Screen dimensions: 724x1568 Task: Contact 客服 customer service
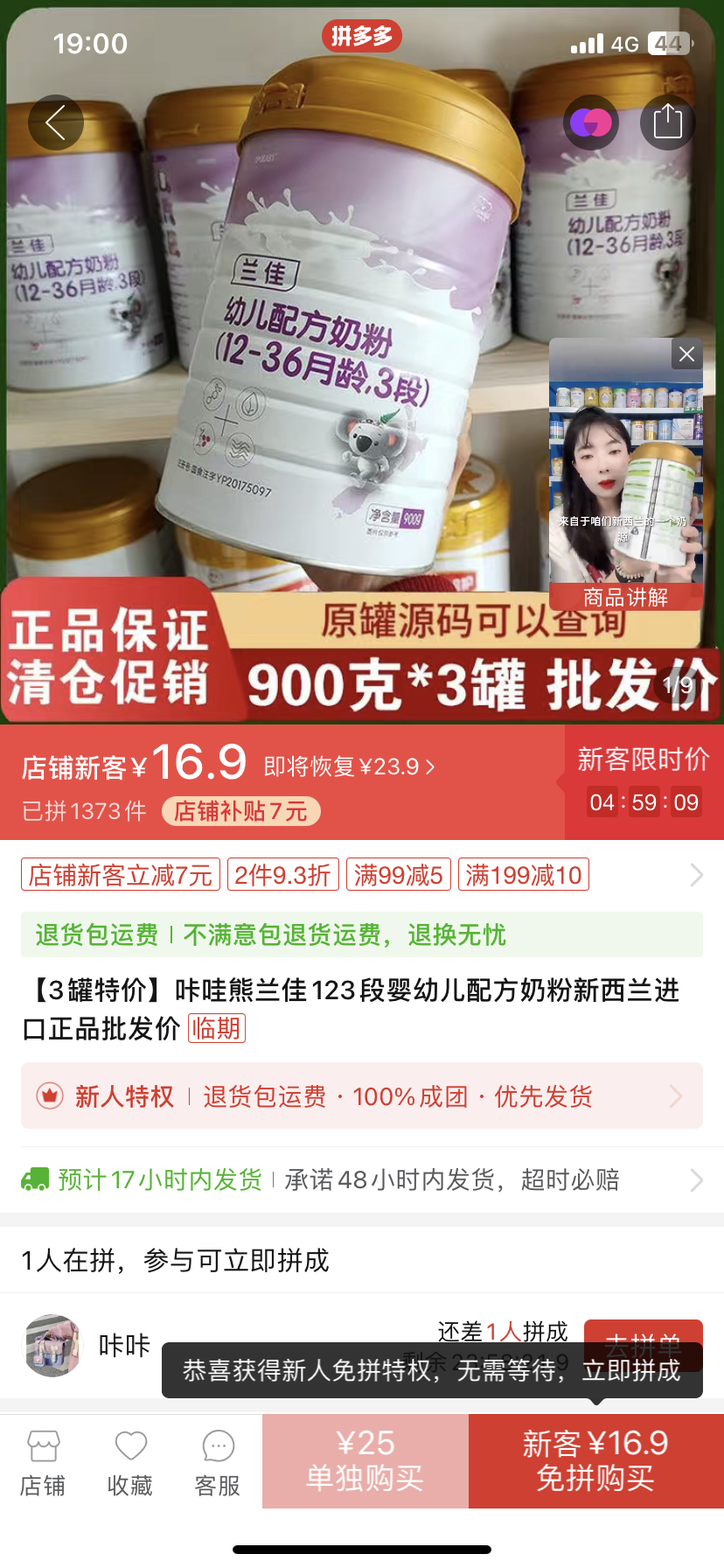pyautogui.click(x=218, y=1463)
